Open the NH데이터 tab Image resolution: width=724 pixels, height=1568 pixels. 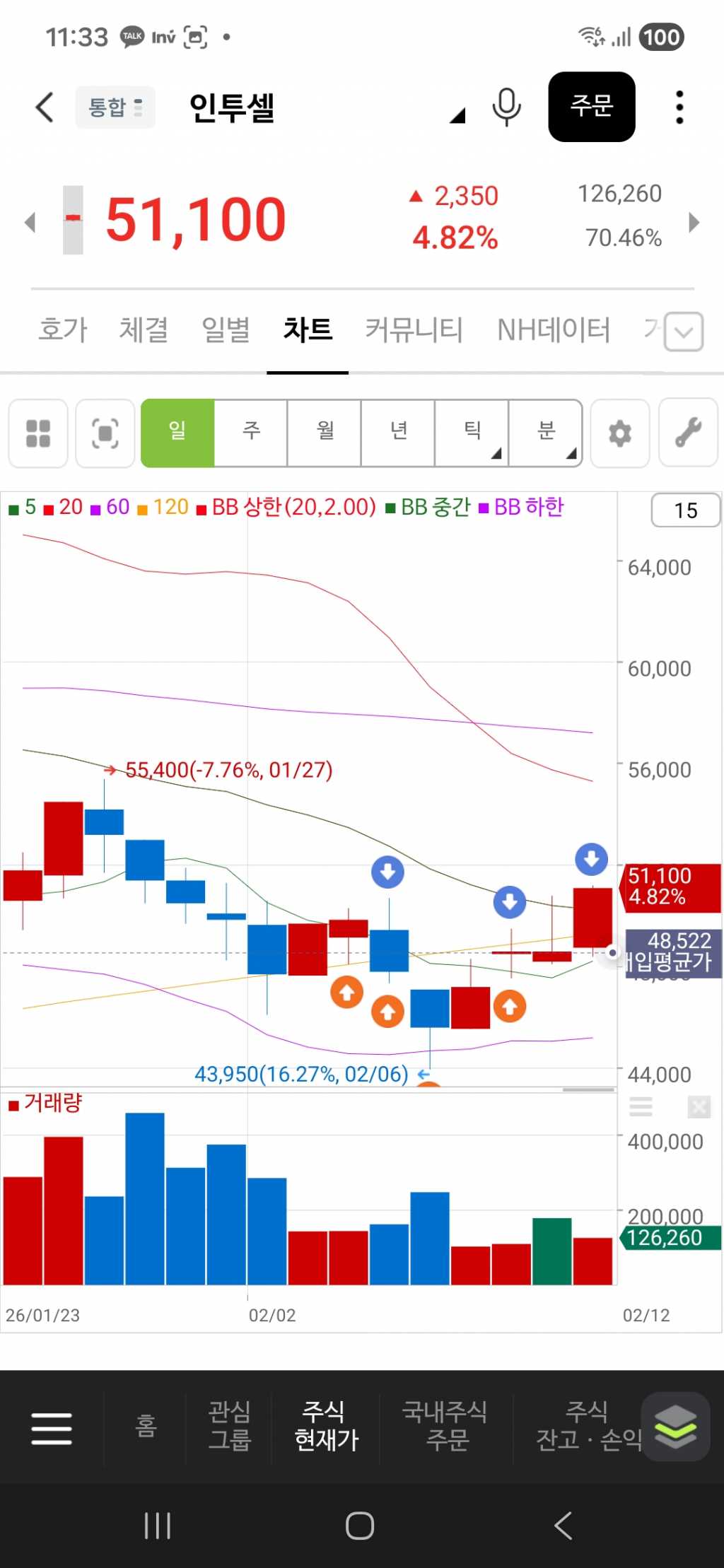pos(554,329)
